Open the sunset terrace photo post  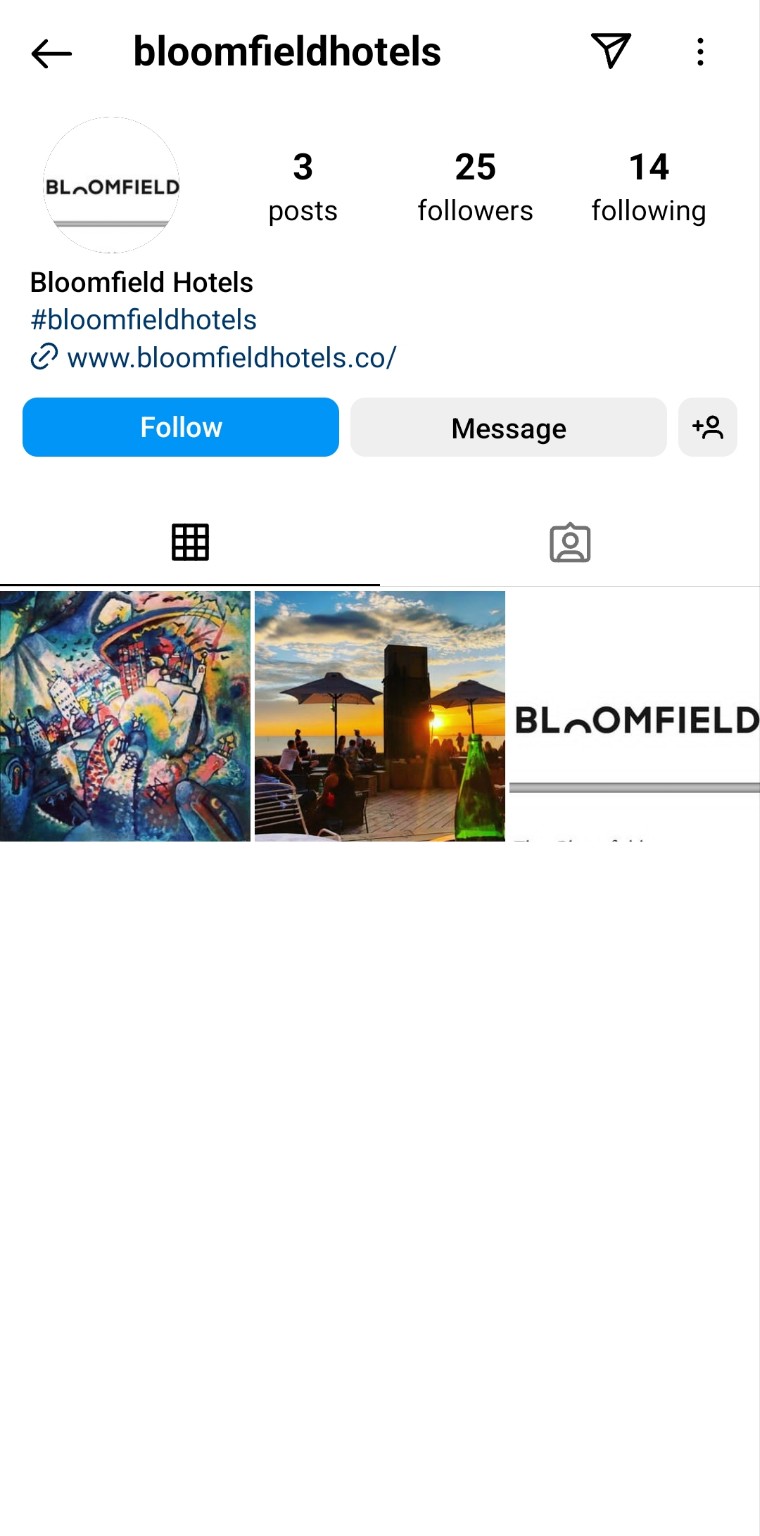click(380, 716)
